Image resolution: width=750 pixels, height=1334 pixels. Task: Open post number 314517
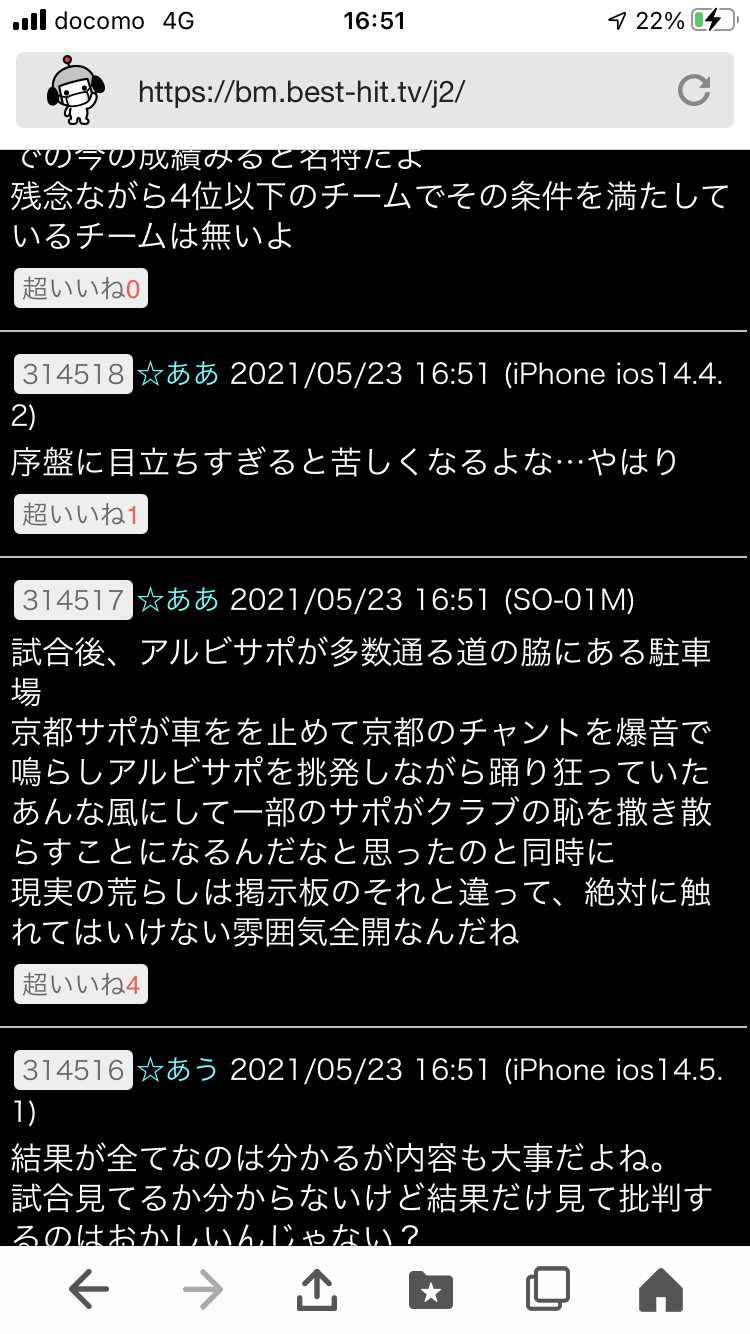[x=73, y=600]
